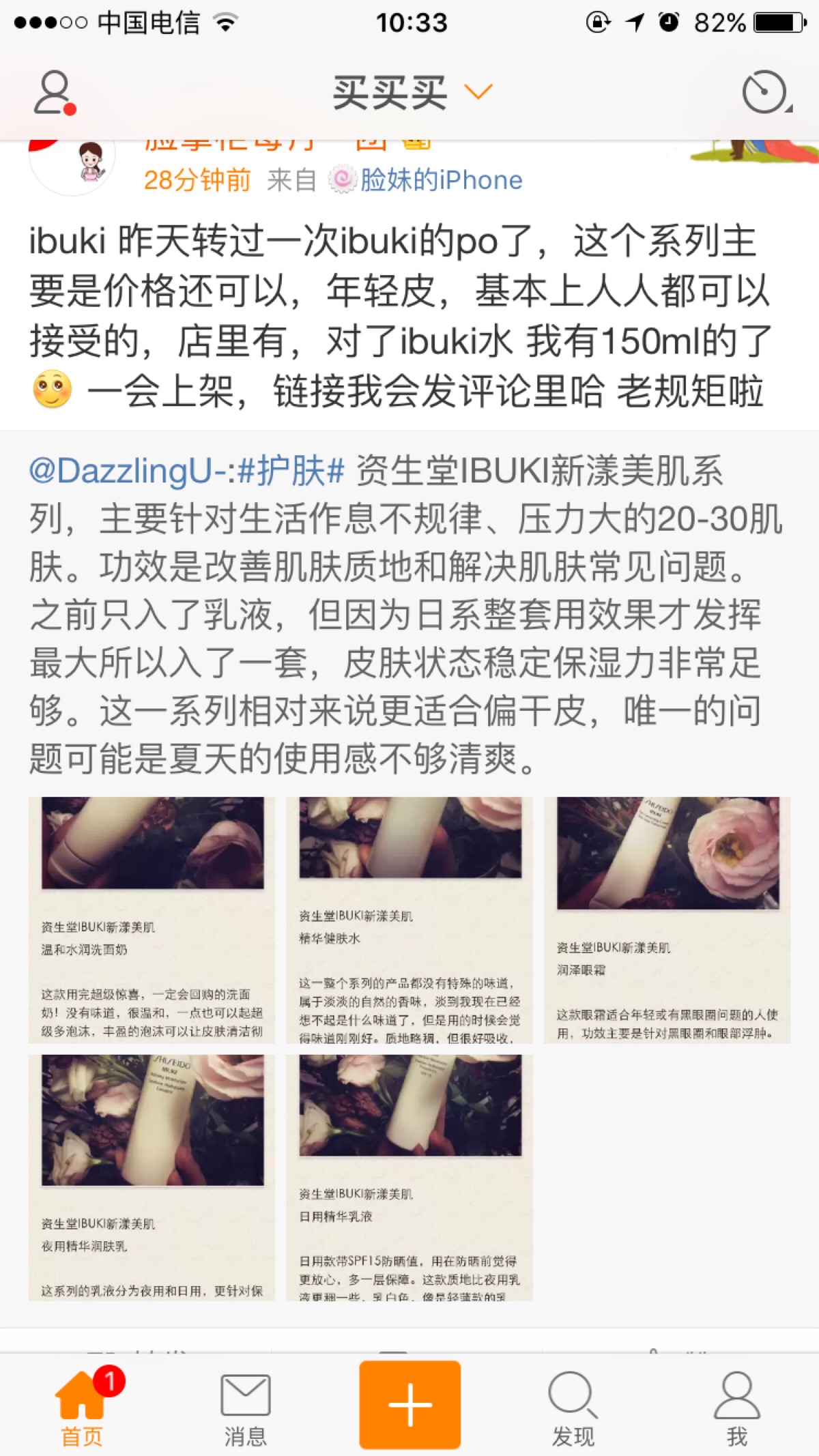The image size is (819, 1456).
Task: Switch to the 首页 tab
Action: [82, 1406]
